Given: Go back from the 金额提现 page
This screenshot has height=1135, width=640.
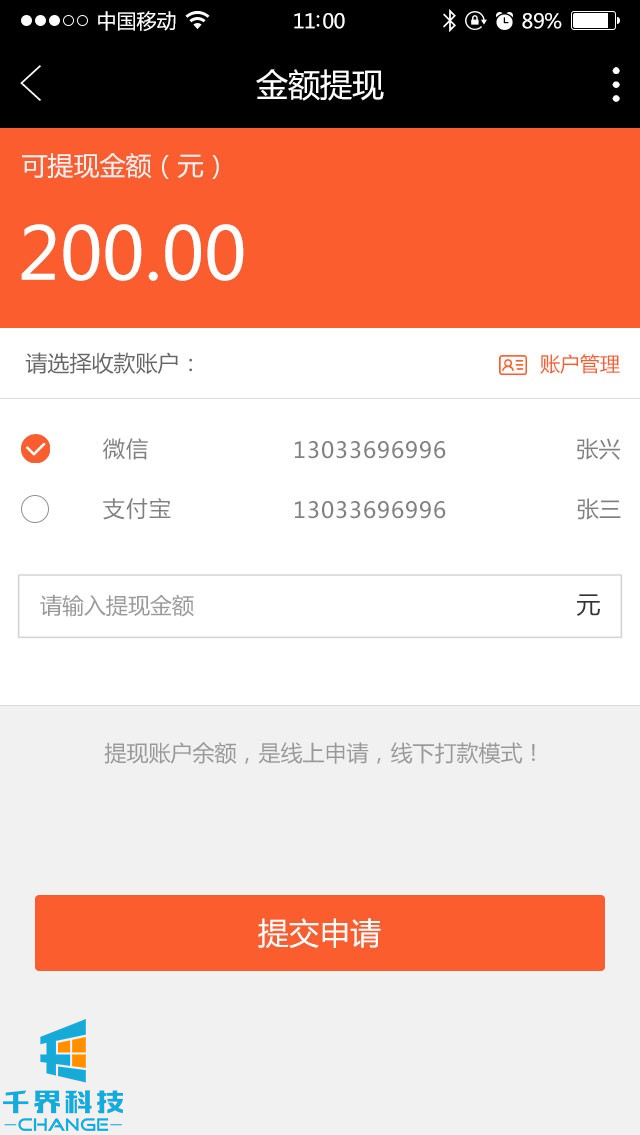Looking at the screenshot, I should coord(31,84).
